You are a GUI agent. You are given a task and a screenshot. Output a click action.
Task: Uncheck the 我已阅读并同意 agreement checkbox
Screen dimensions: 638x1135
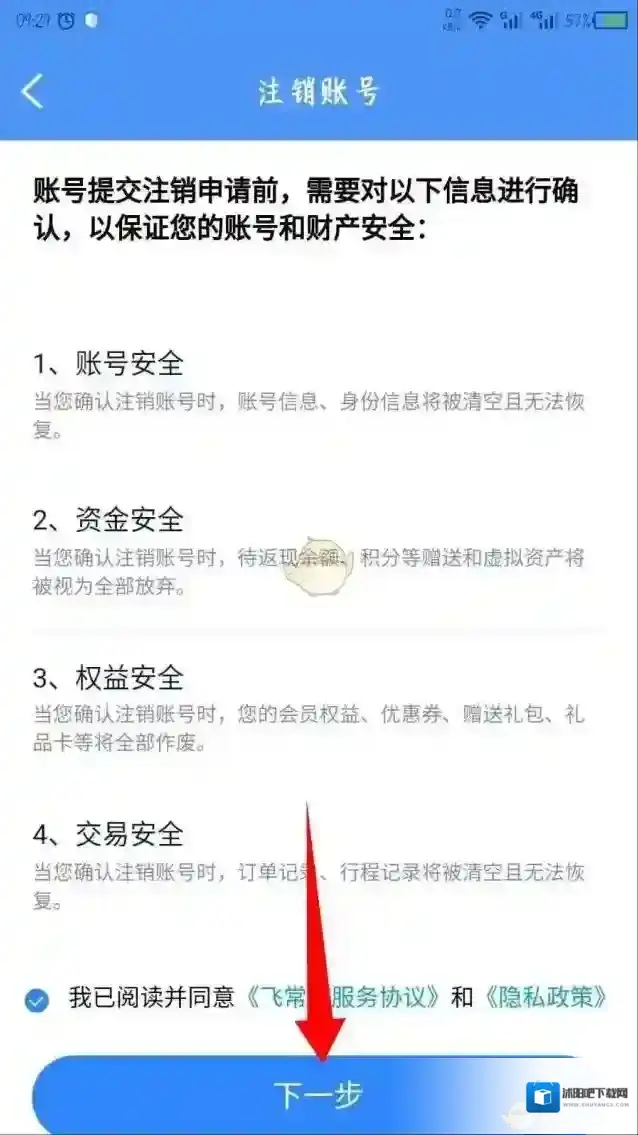click(x=37, y=999)
